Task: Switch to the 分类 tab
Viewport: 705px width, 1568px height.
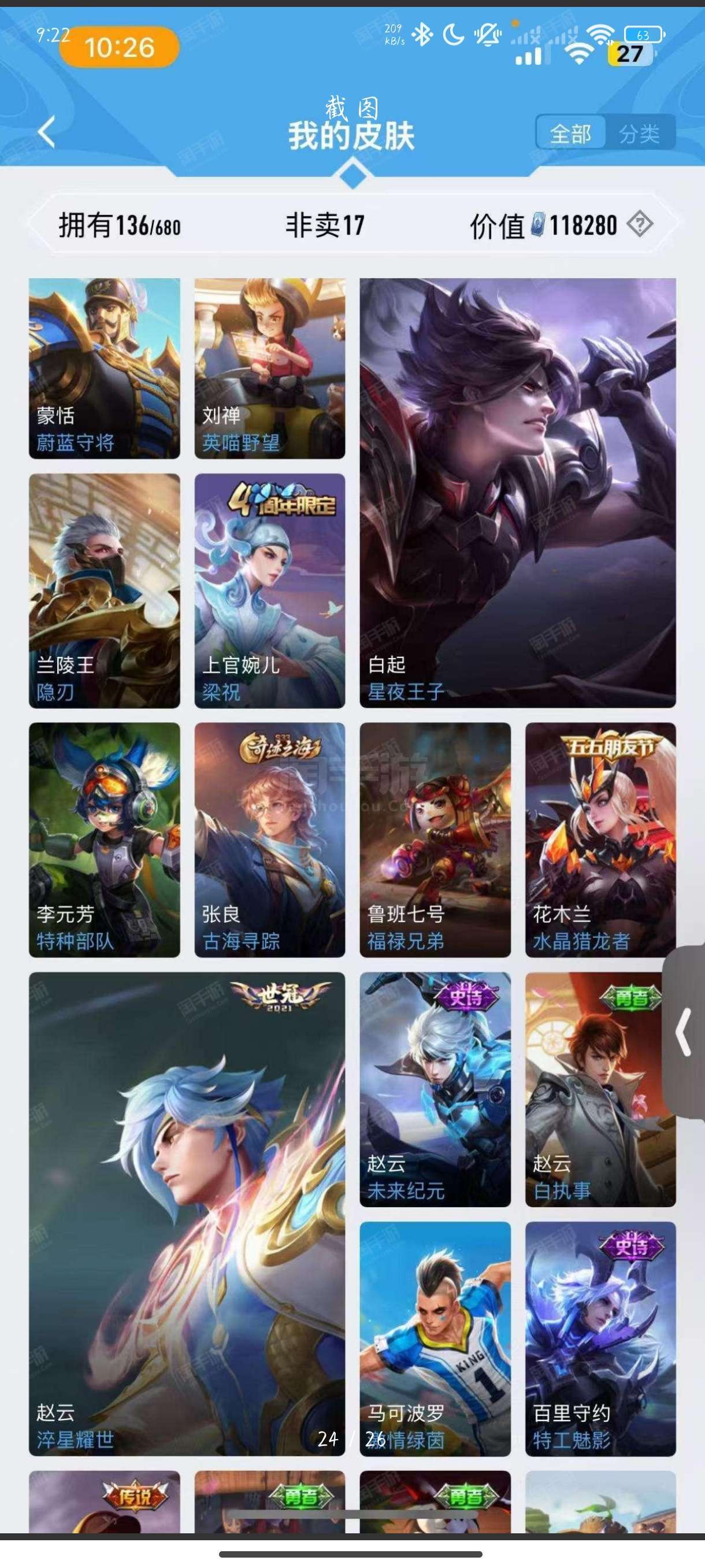Action: [640, 133]
